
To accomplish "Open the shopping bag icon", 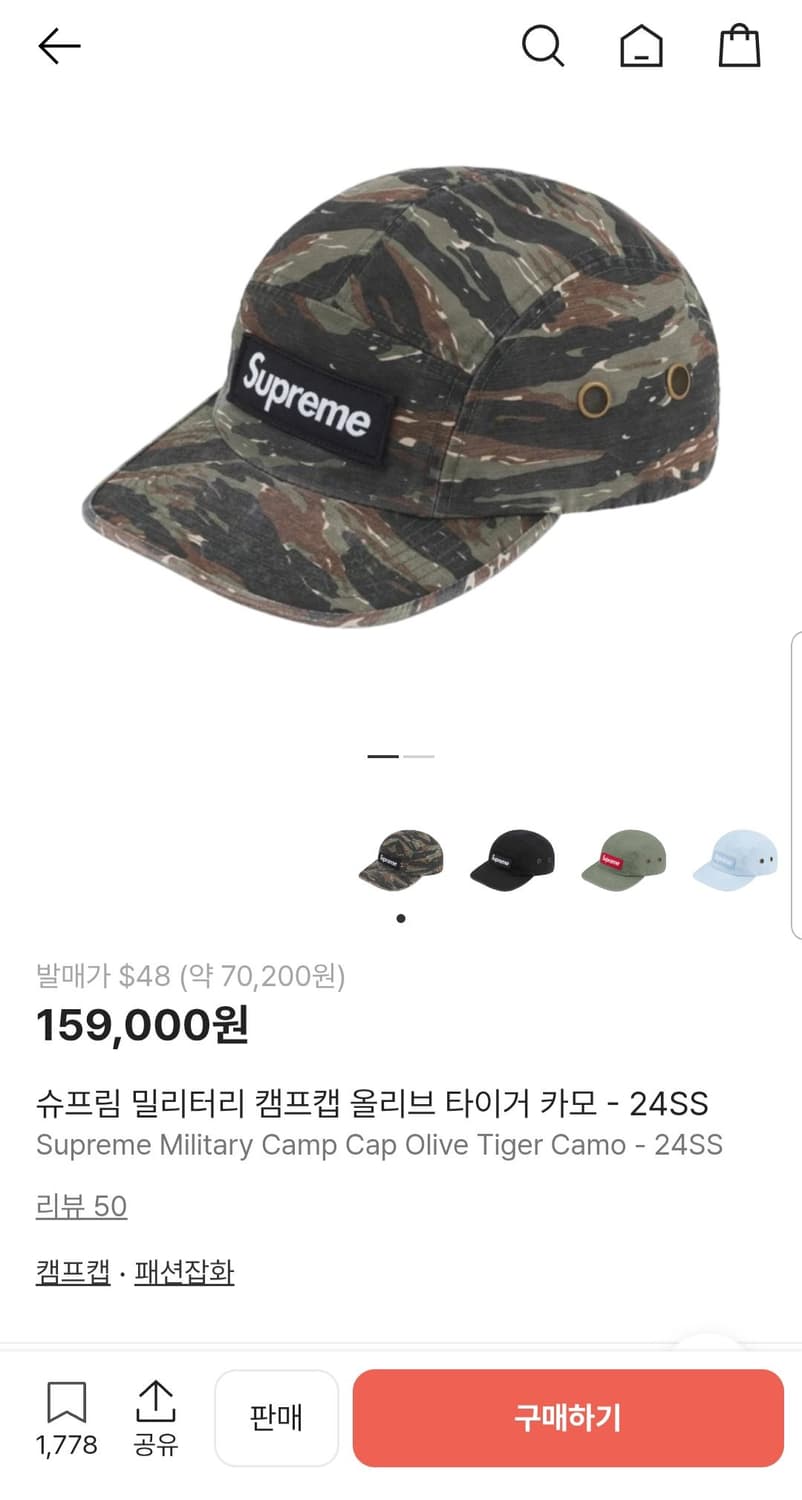I will [739, 45].
